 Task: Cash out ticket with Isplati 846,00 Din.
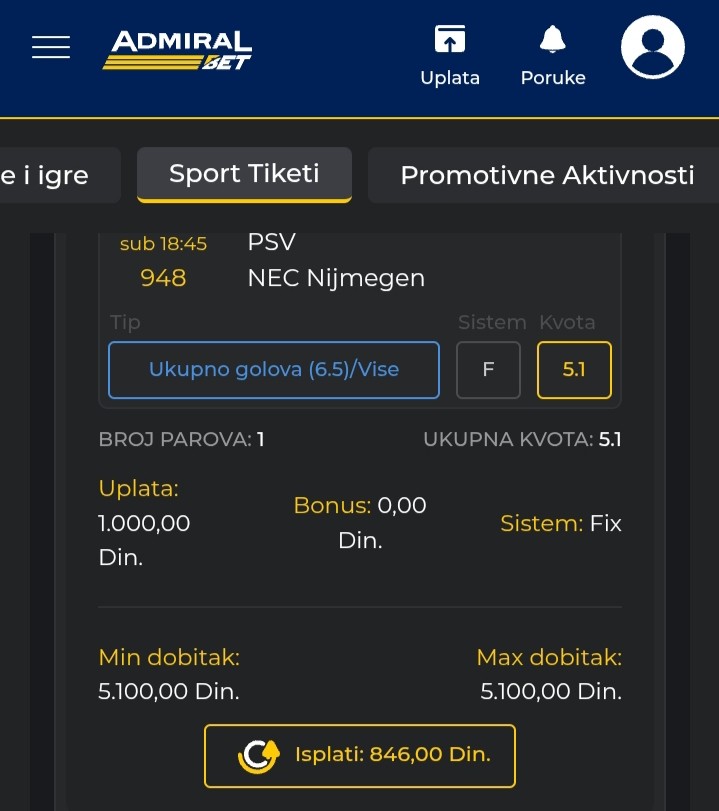click(360, 755)
